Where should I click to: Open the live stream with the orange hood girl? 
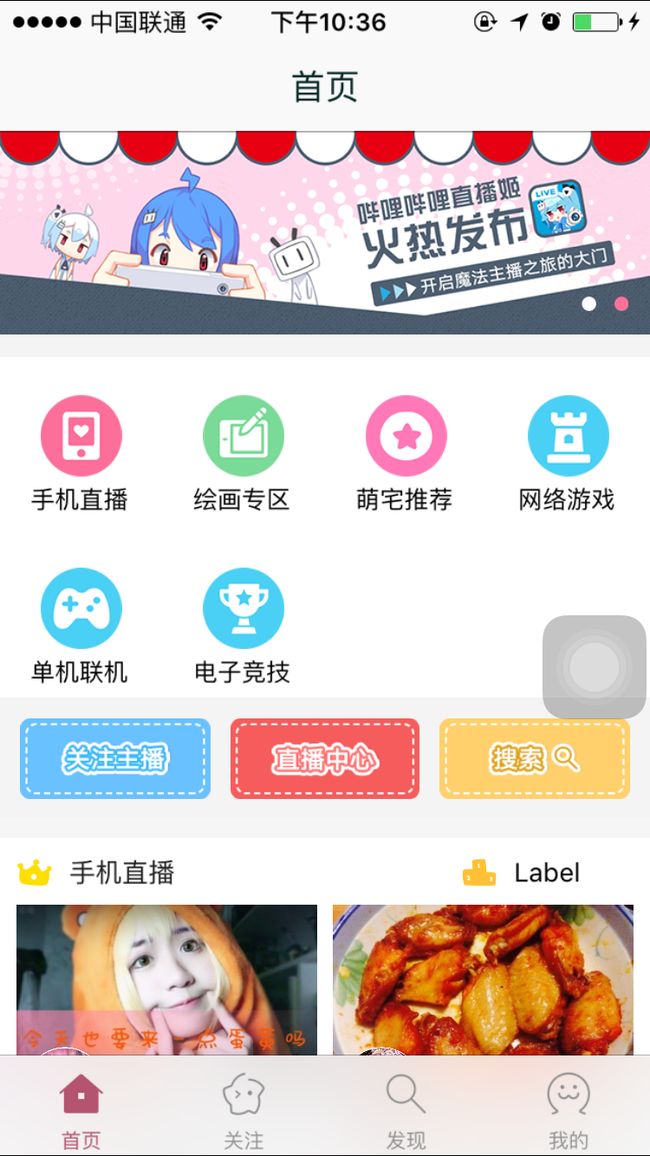click(x=167, y=980)
